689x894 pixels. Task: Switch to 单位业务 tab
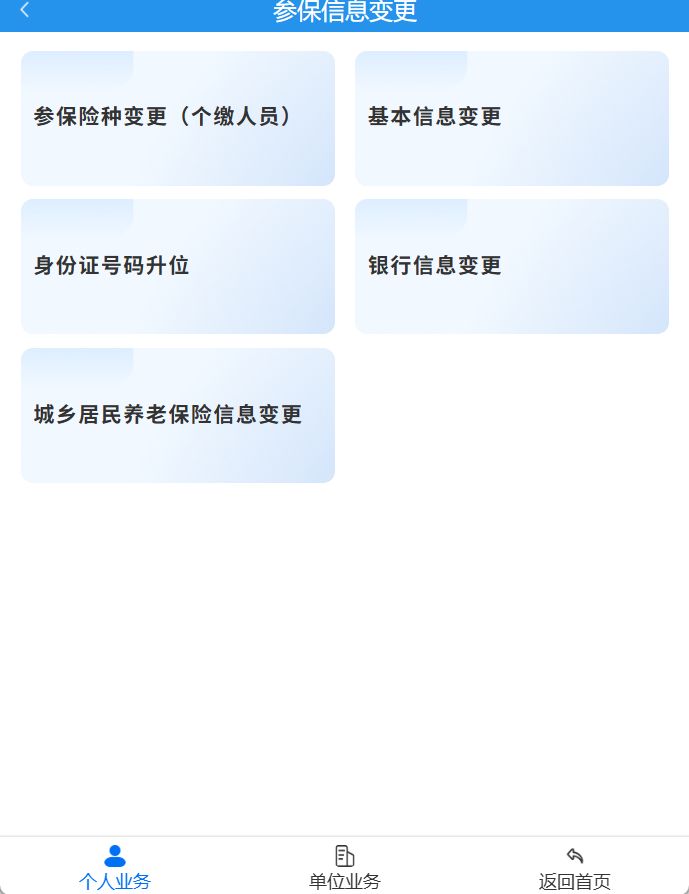344,868
